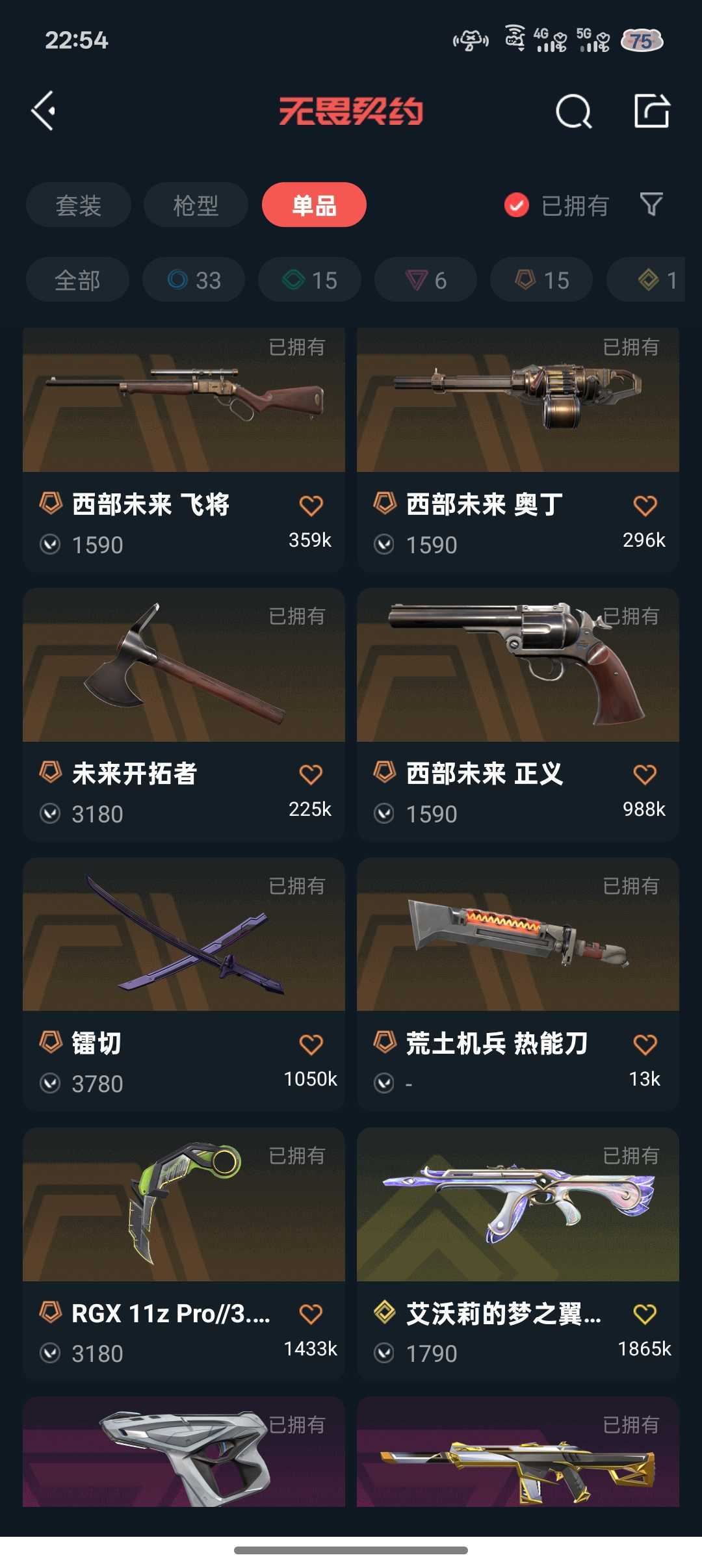Screen dimensions: 702x1568
Task: Favorite the 西部未来 奥丁 skin
Action: 645,506
